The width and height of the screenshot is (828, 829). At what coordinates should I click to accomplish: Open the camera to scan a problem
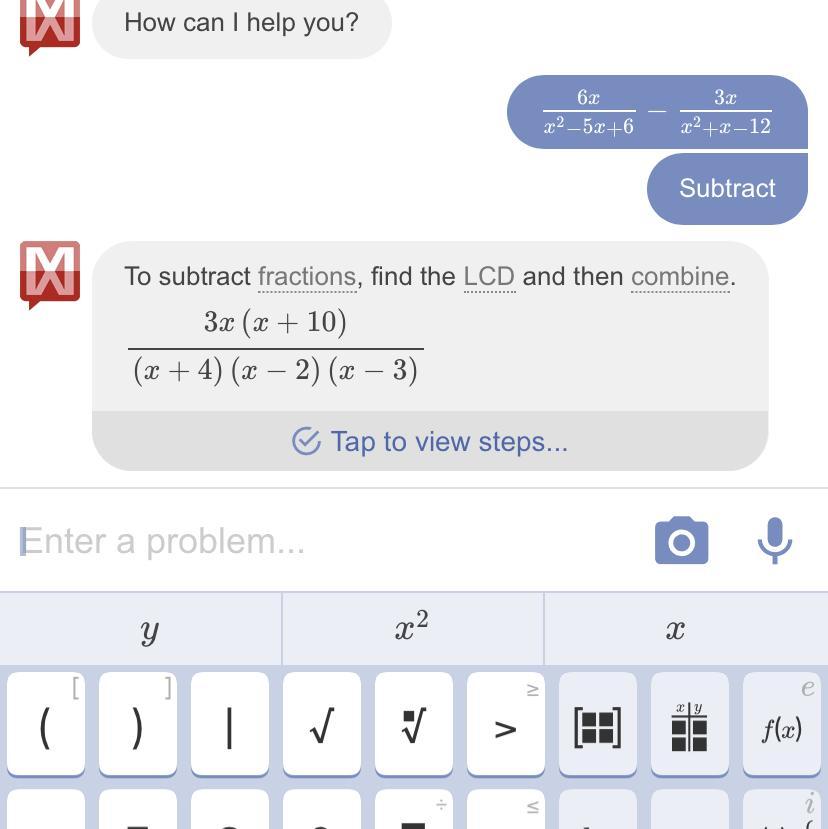pos(681,541)
